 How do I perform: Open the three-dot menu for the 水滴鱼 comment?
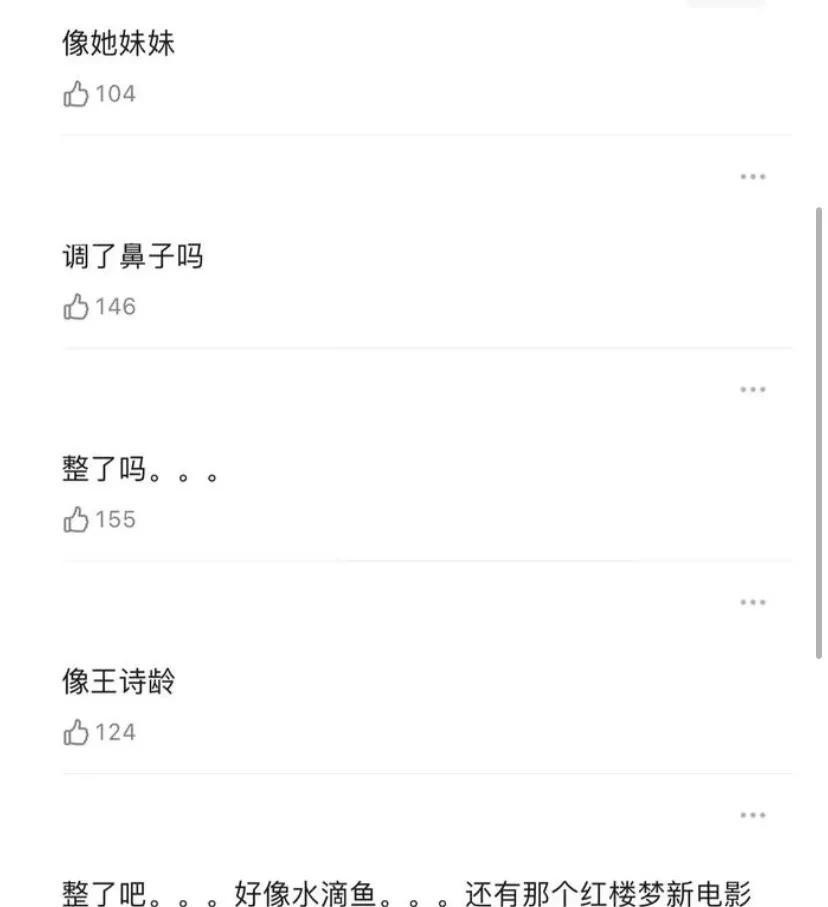[752, 816]
